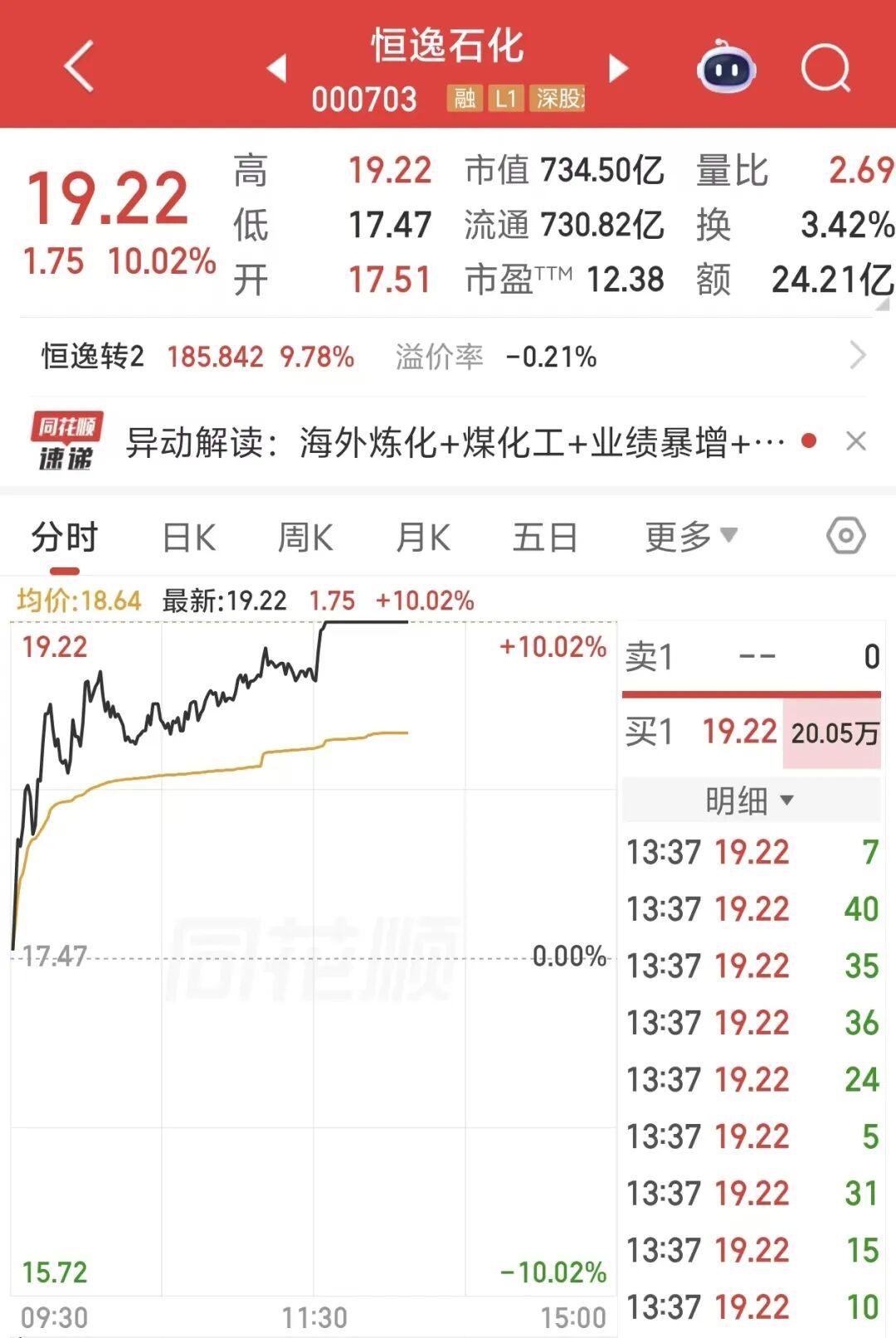Screen dimensions: 896x1338
Task: Open chart settings hexagon icon
Action: pyautogui.click(x=846, y=536)
